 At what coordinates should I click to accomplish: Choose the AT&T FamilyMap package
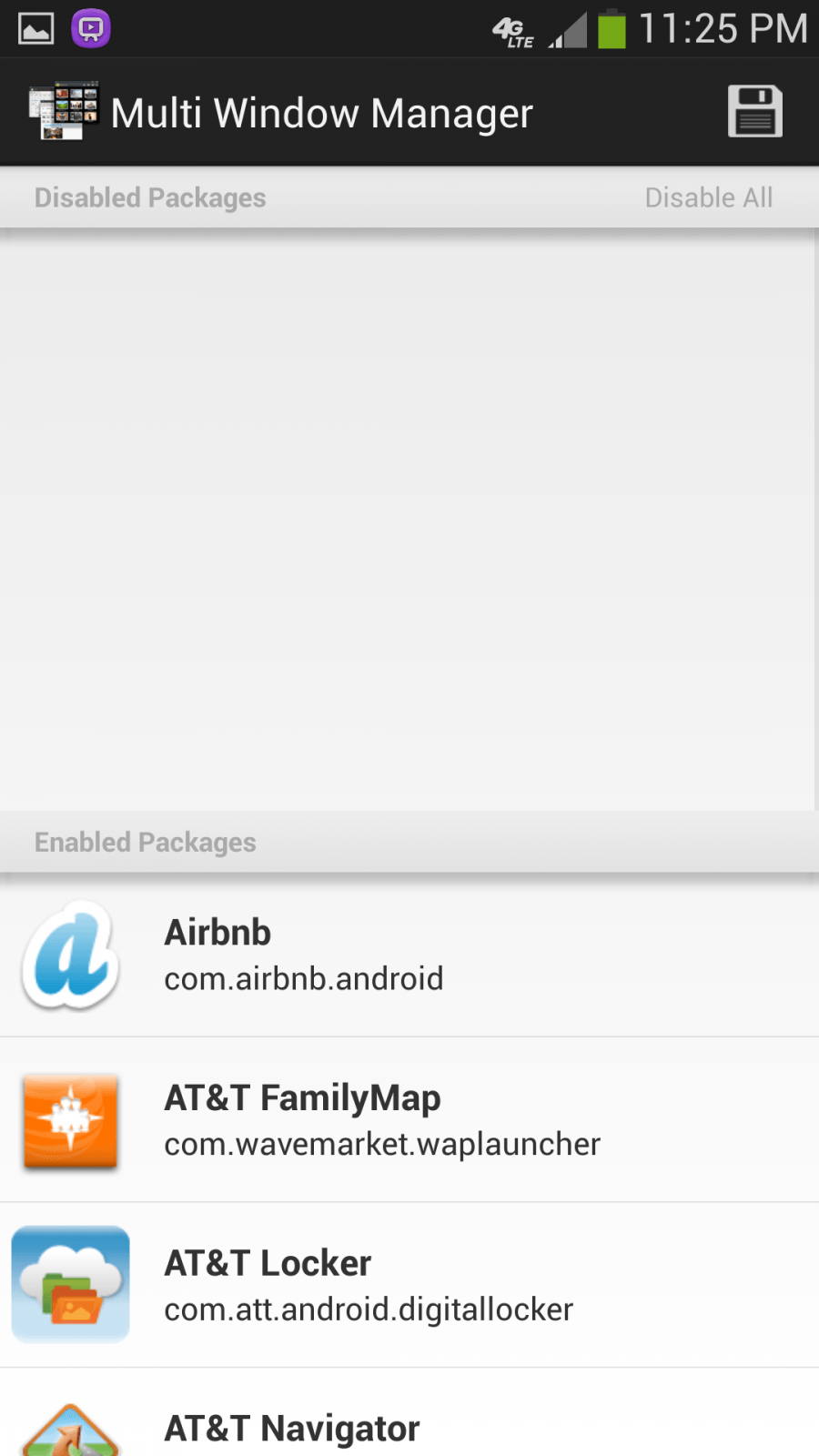click(x=409, y=1120)
